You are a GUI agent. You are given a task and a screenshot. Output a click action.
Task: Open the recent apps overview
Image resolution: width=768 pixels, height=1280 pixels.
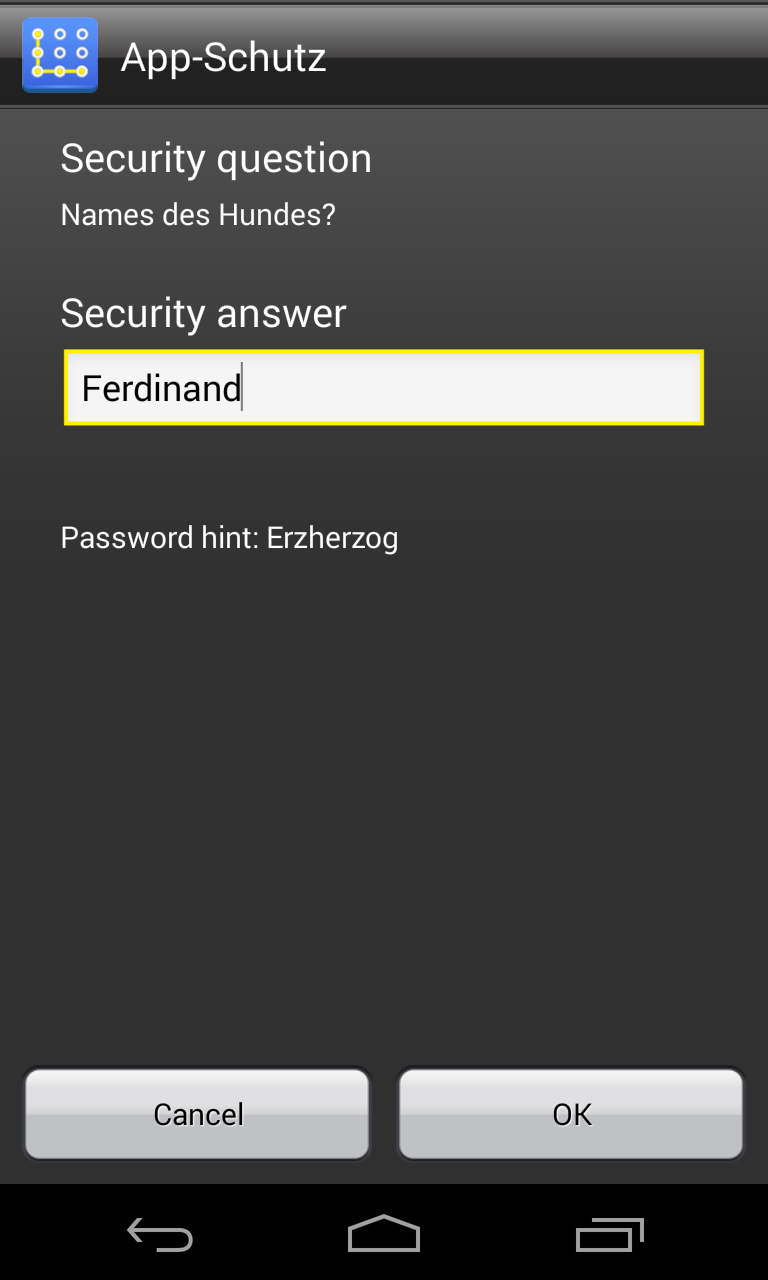pyautogui.click(x=609, y=1234)
